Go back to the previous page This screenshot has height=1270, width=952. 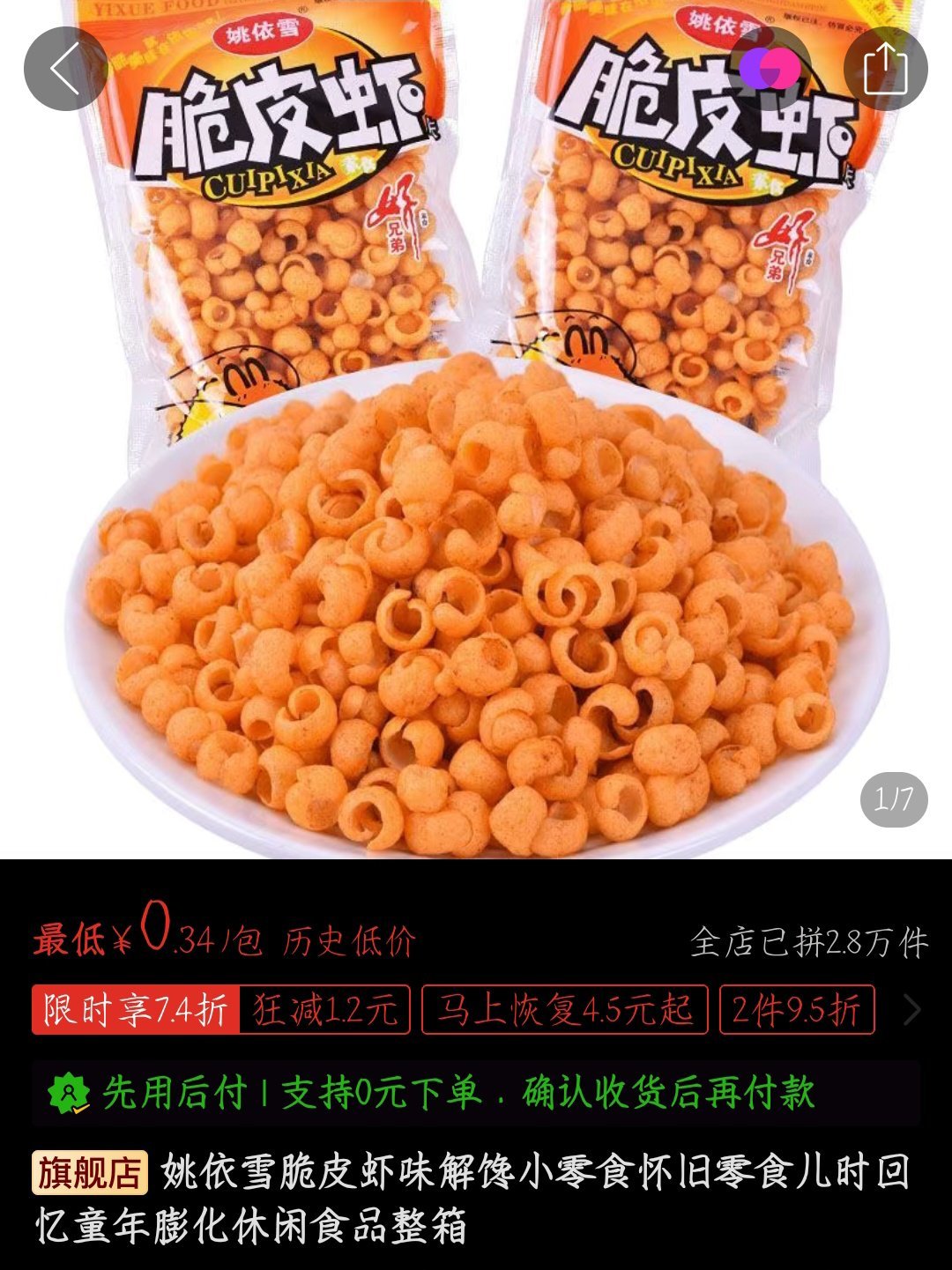pyautogui.click(x=66, y=69)
